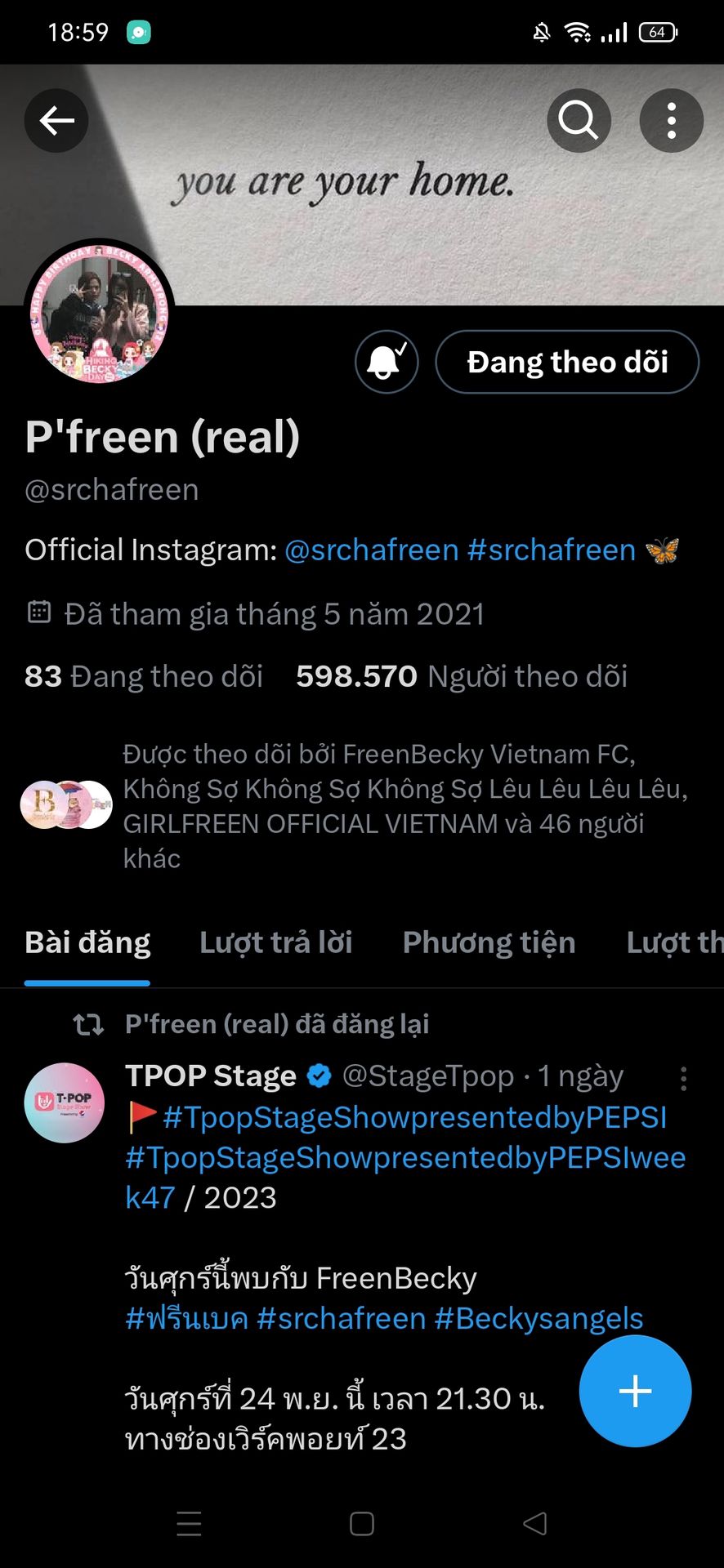Screen dimensions: 724x1568
Task: Open TPOP Stage's profile avatar
Action: 65,1102
